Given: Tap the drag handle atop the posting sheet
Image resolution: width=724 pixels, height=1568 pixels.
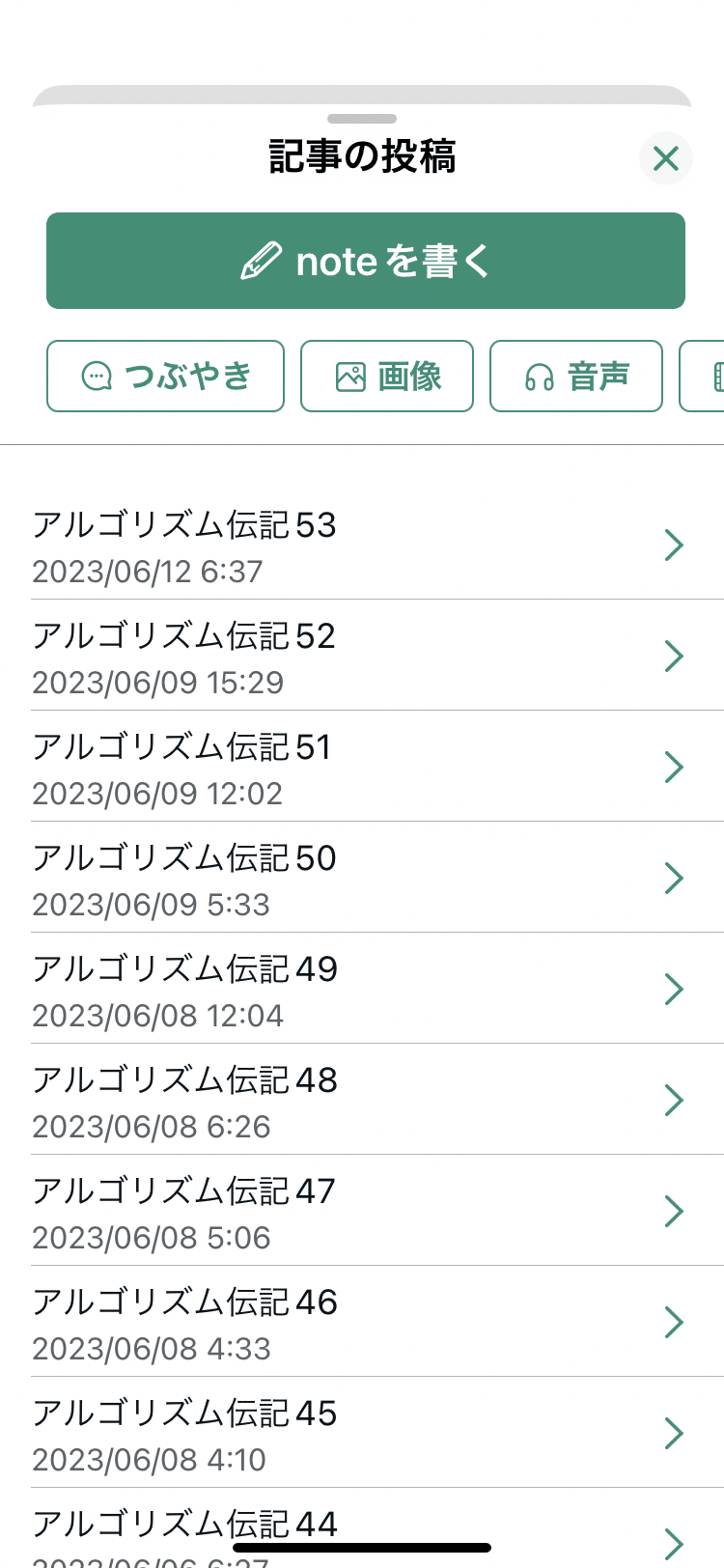Looking at the screenshot, I should 362,119.
